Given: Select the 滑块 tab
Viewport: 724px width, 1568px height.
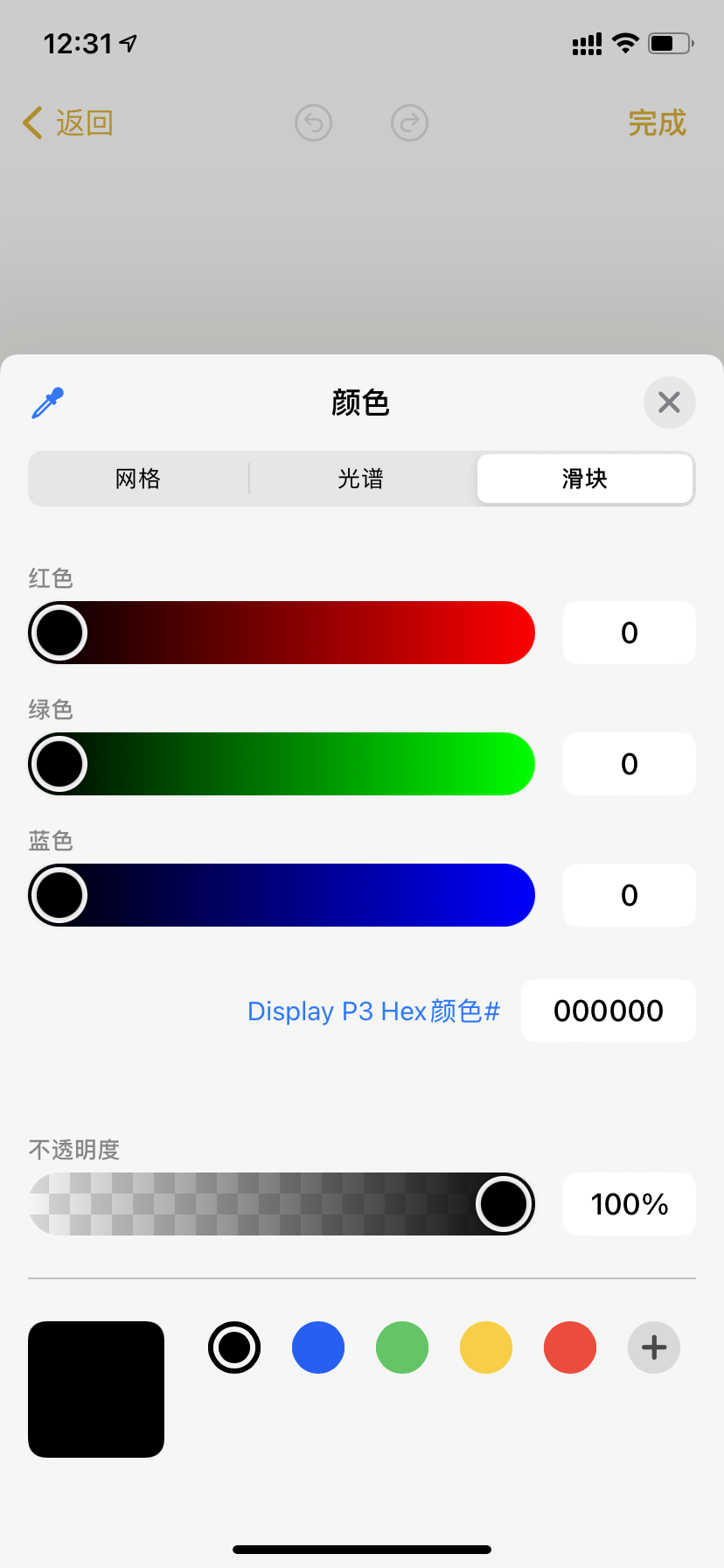Looking at the screenshot, I should [x=584, y=479].
